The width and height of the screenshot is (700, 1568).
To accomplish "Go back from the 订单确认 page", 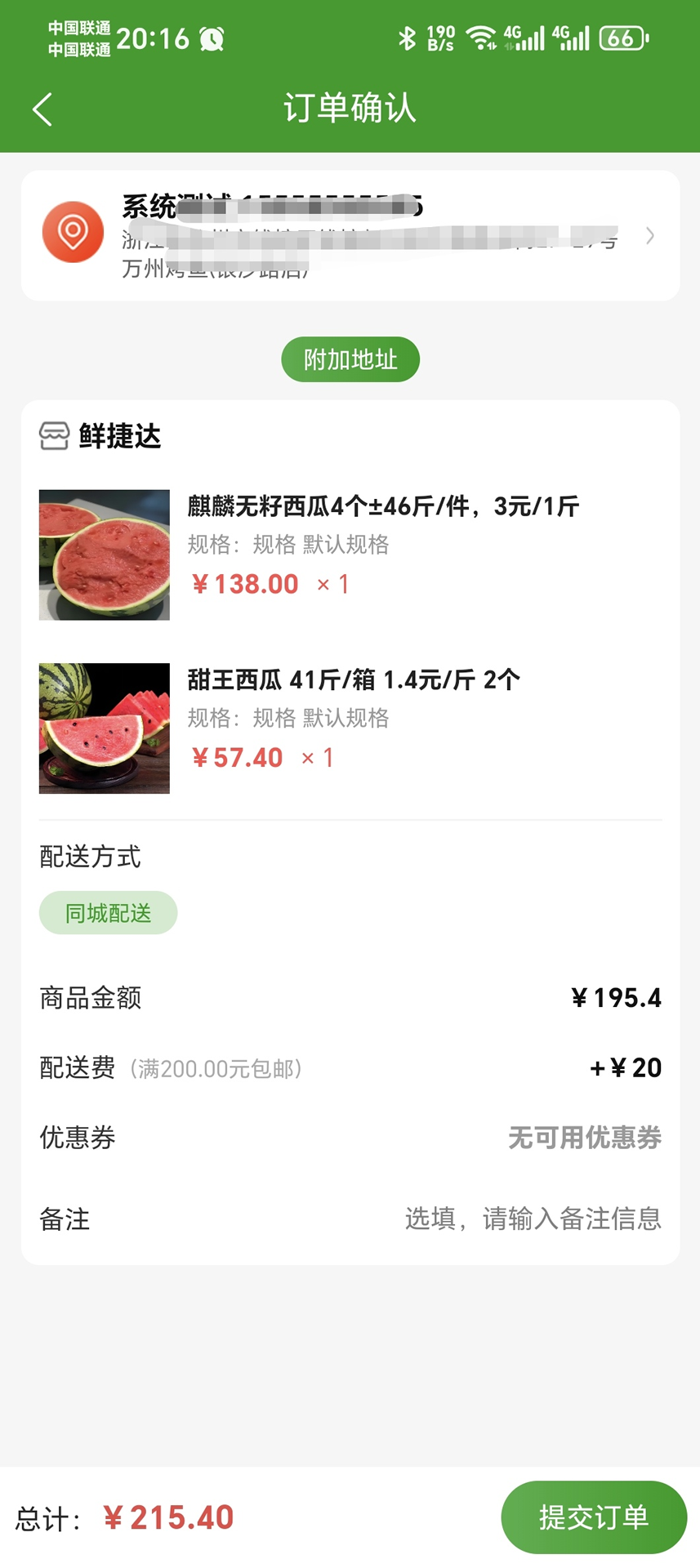I will pyautogui.click(x=42, y=109).
